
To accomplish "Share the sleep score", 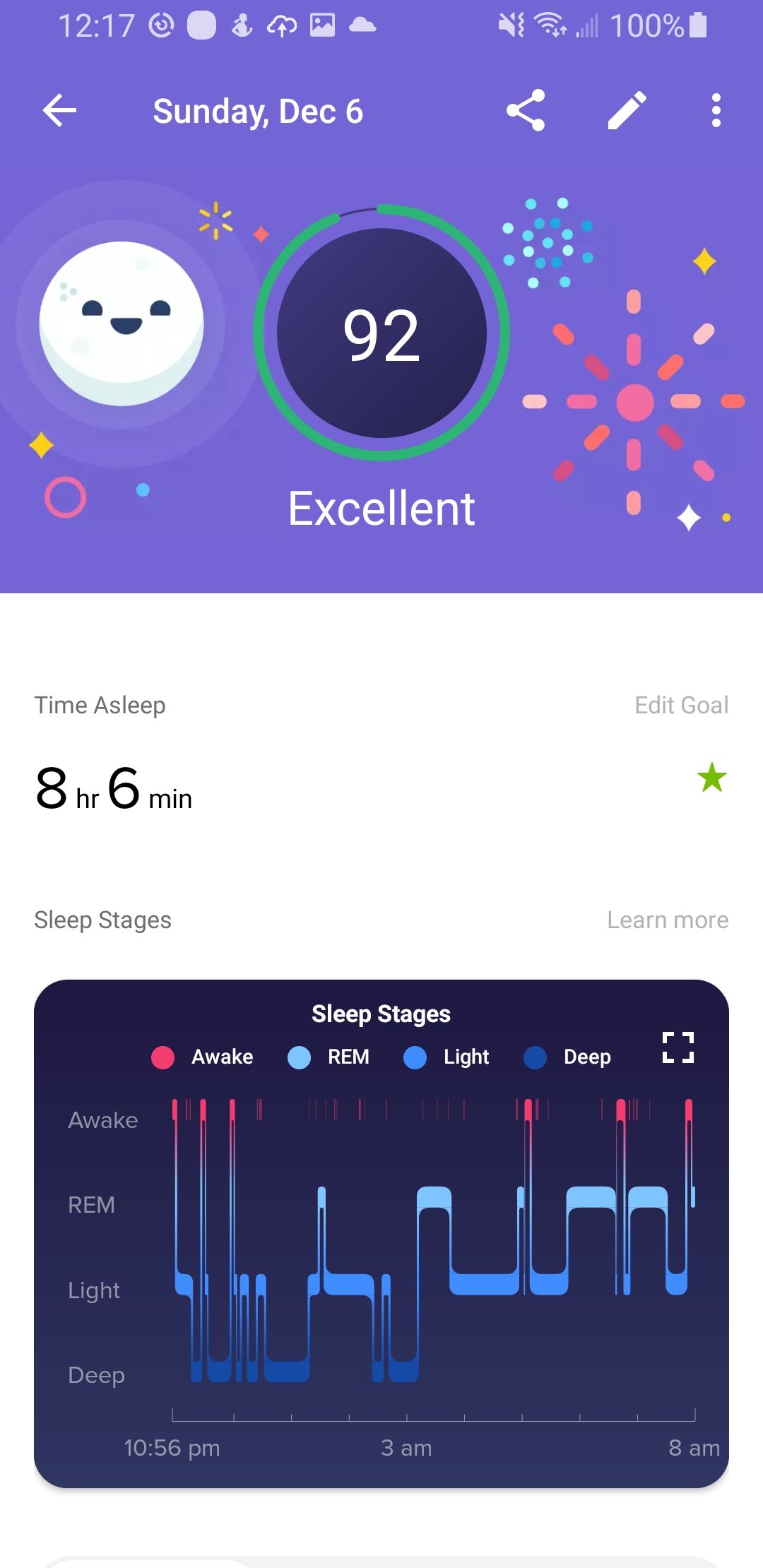I will [526, 111].
